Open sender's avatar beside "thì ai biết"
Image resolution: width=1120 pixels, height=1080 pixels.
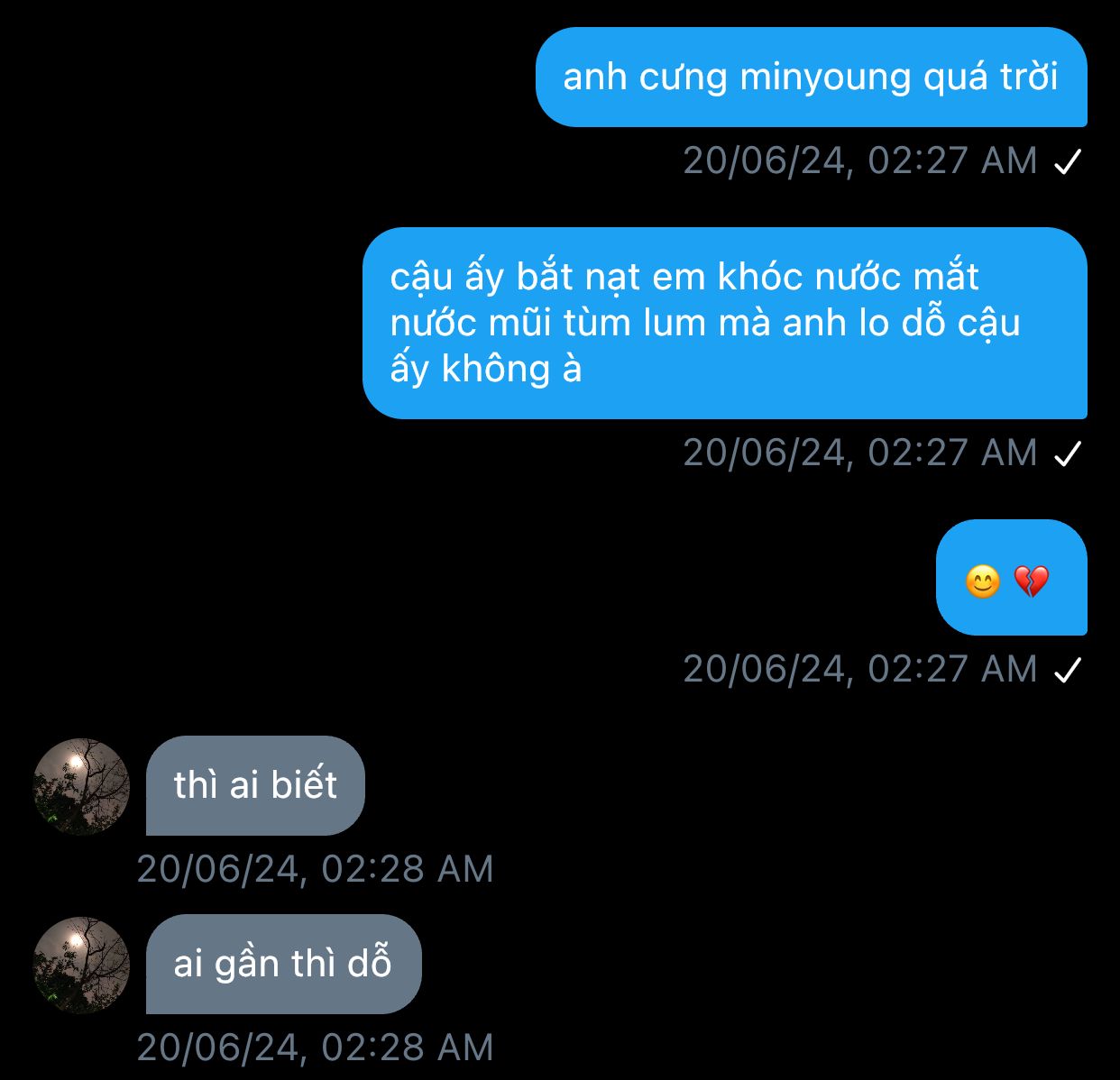point(81,786)
